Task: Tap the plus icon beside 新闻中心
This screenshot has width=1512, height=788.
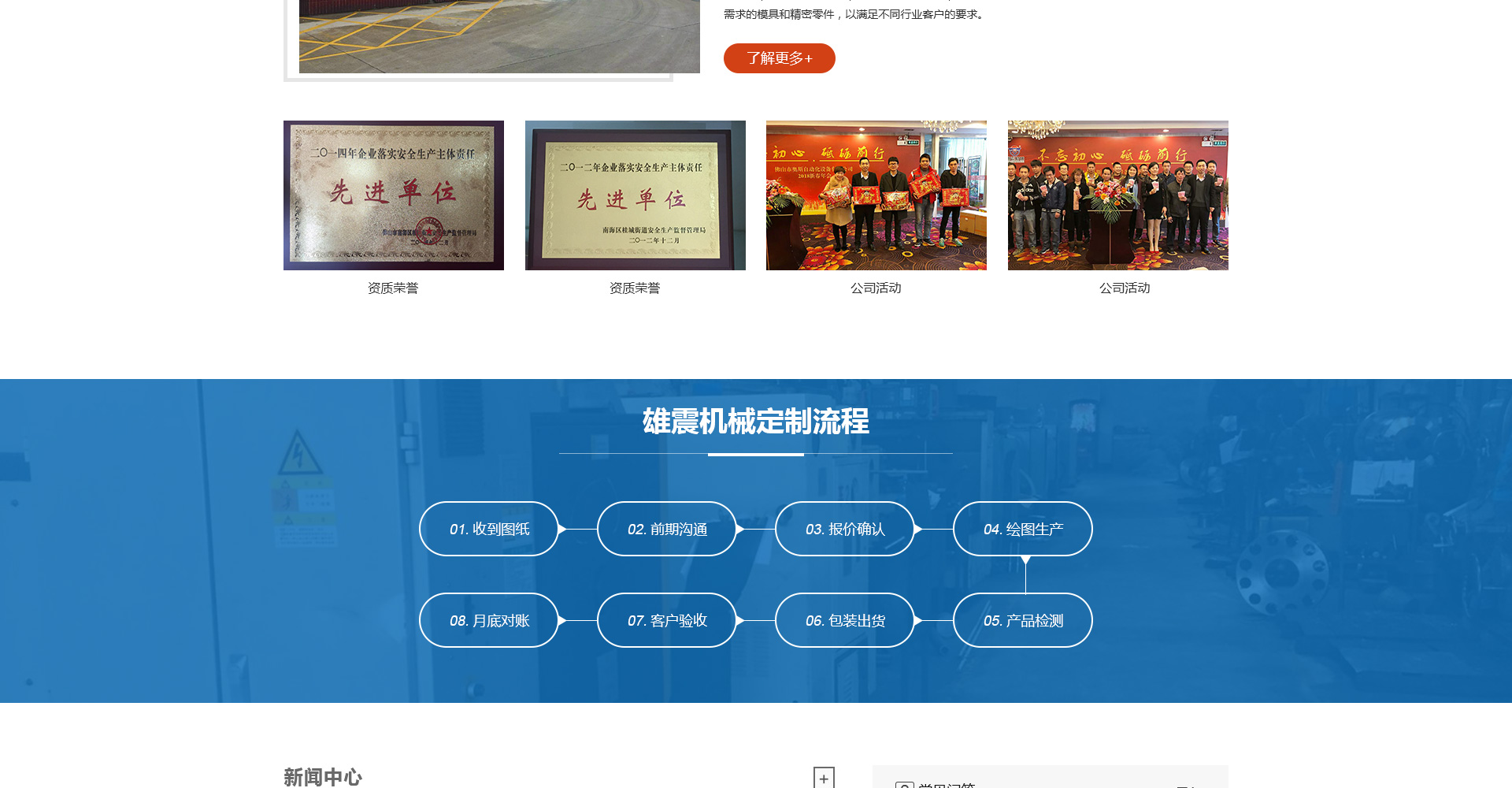Action: [824, 778]
